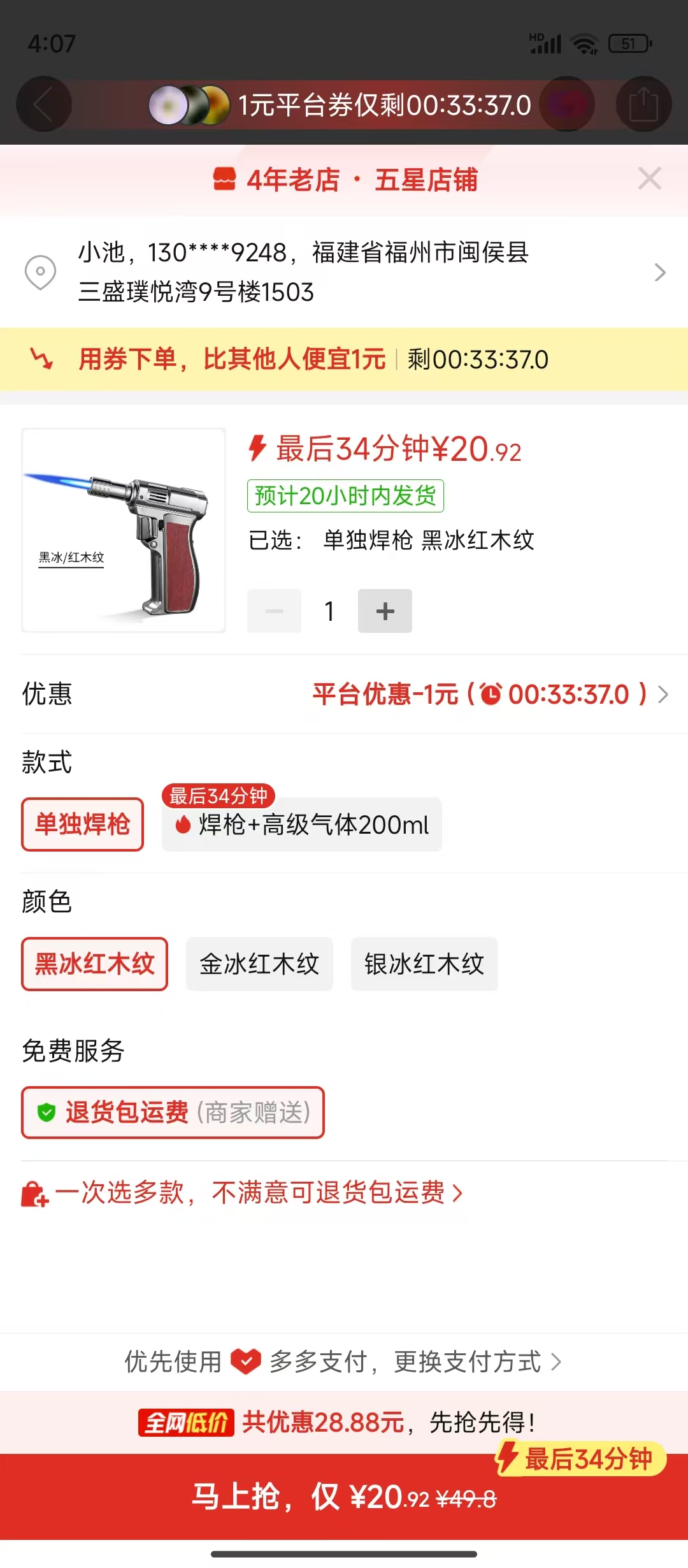Screen dimensions: 688x1568
Task: Tap 马上抢 to buy for ¥20.92
Action: point(344,1497)
